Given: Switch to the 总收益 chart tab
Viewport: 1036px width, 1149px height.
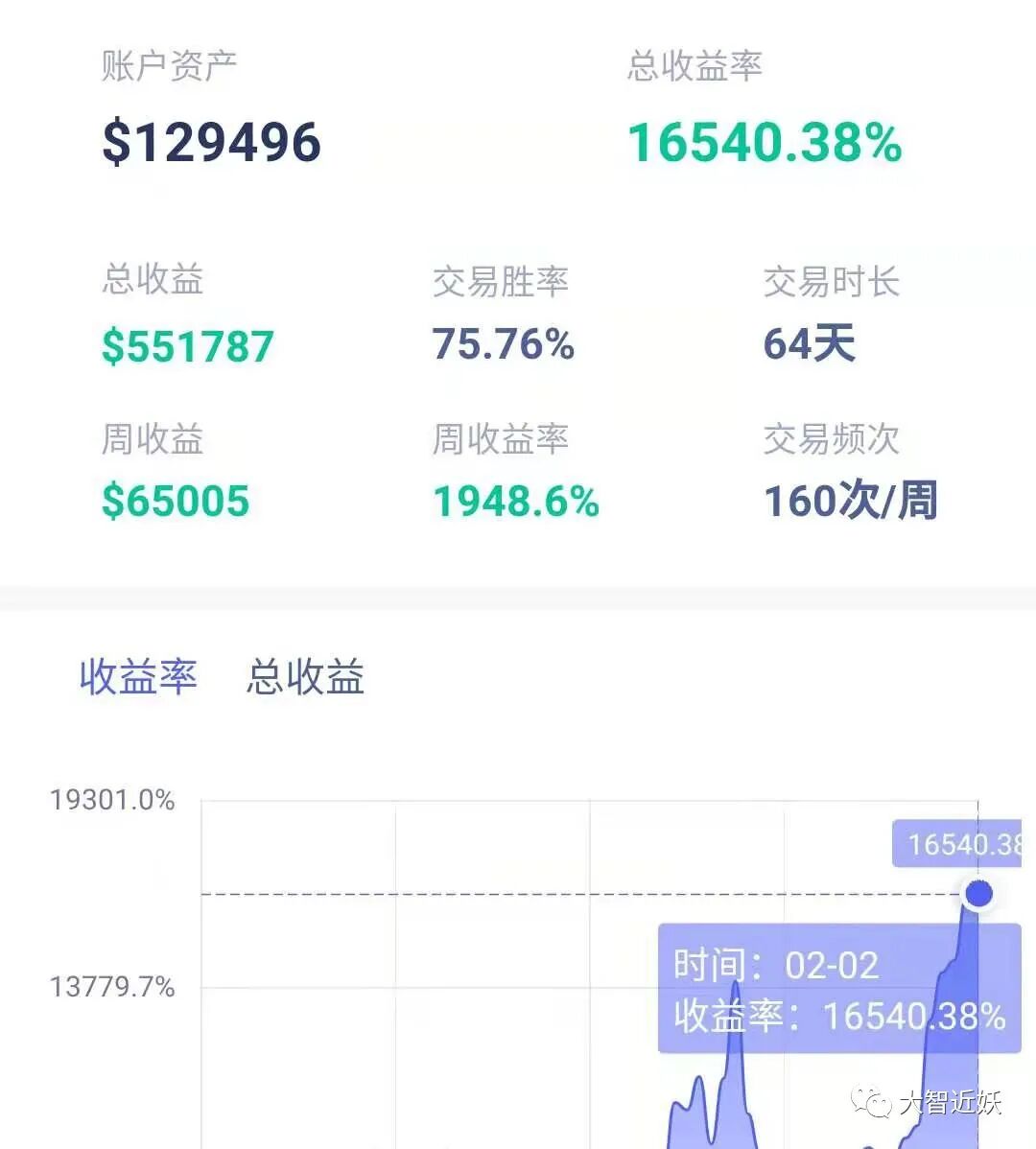Looking at the screenshot, I should pyautogui.click(x=305, y=675).
